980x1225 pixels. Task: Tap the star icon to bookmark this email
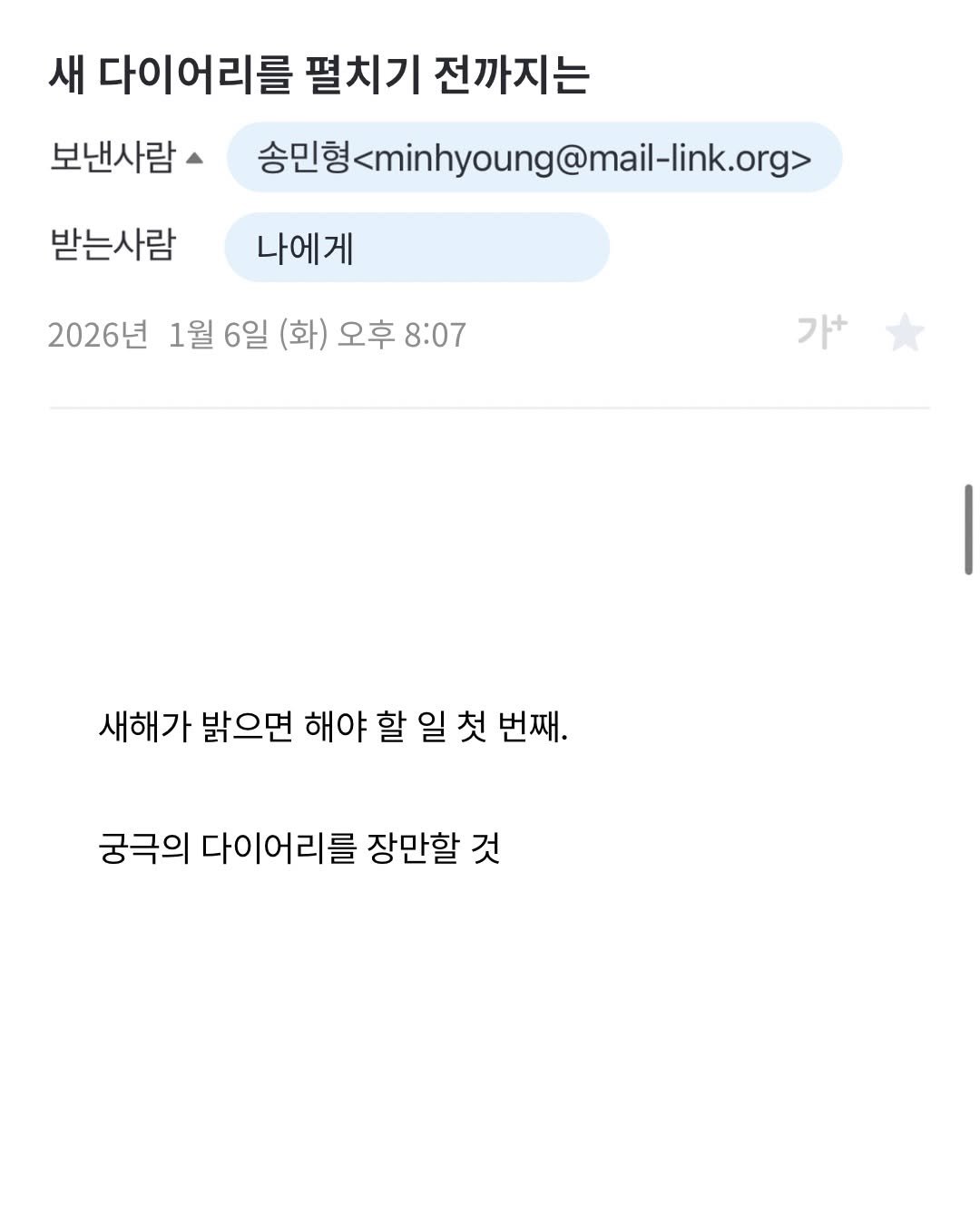tap(906, 332)
